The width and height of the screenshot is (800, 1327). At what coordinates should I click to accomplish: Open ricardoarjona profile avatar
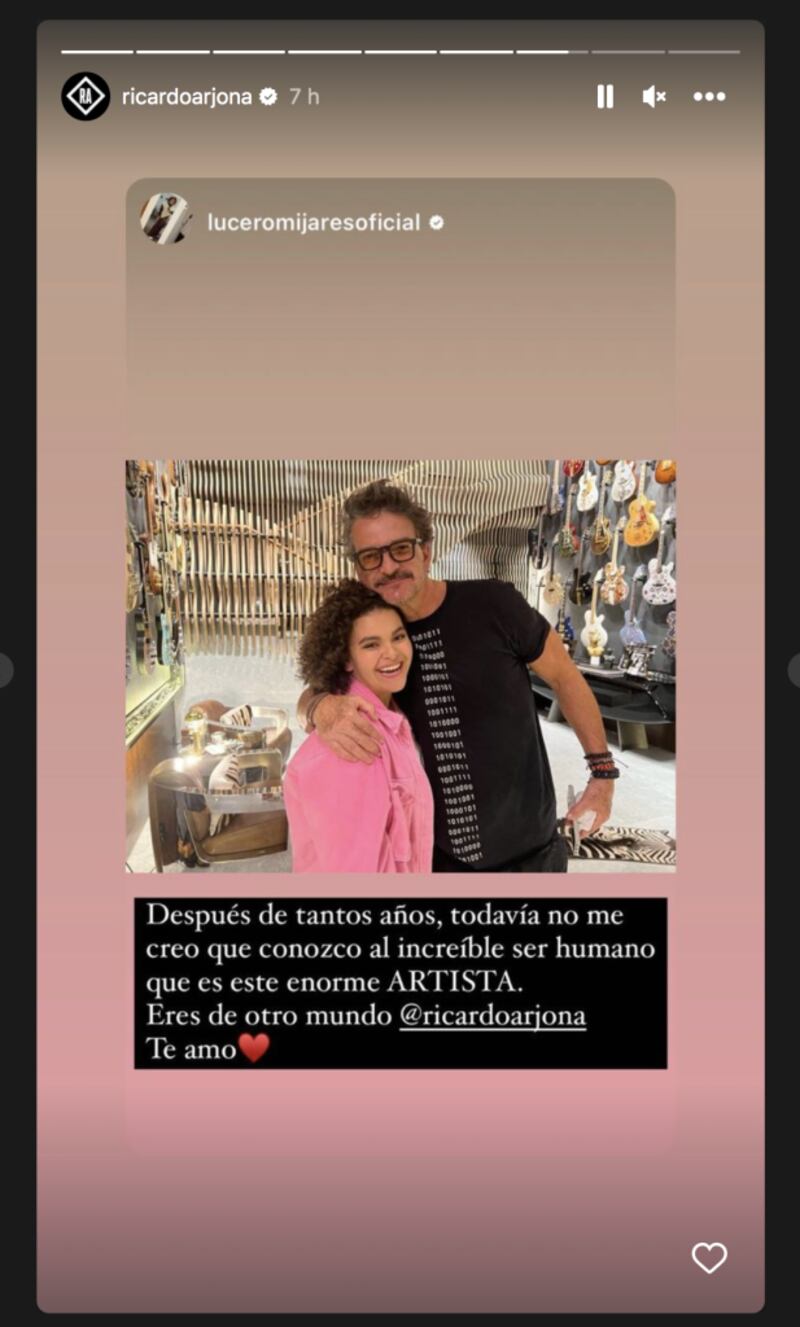tap(86, 96)
